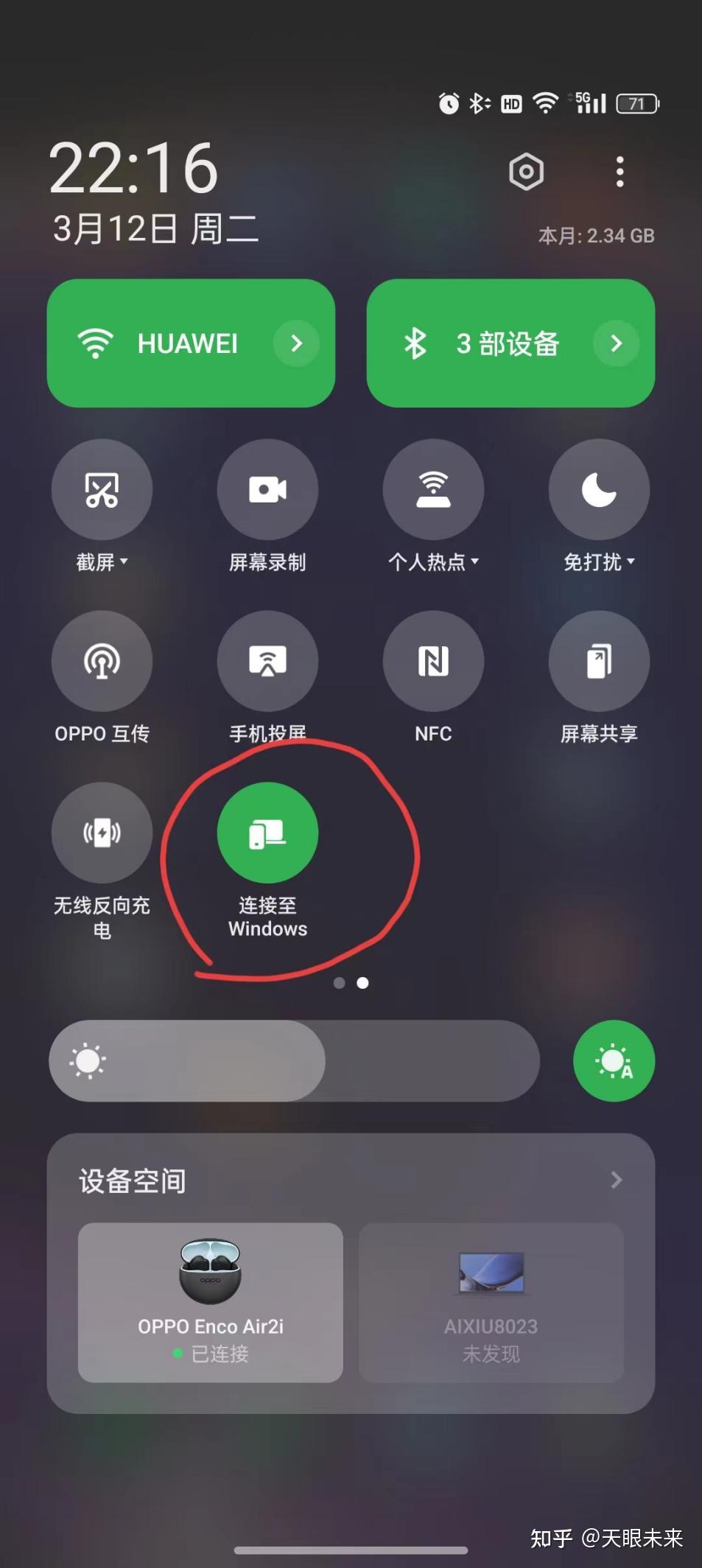Image resolution: width=702 pixels, height=1568 pixels.
Task: Tap the OPPO 互传 sharing icon
Action: [102, 661]
